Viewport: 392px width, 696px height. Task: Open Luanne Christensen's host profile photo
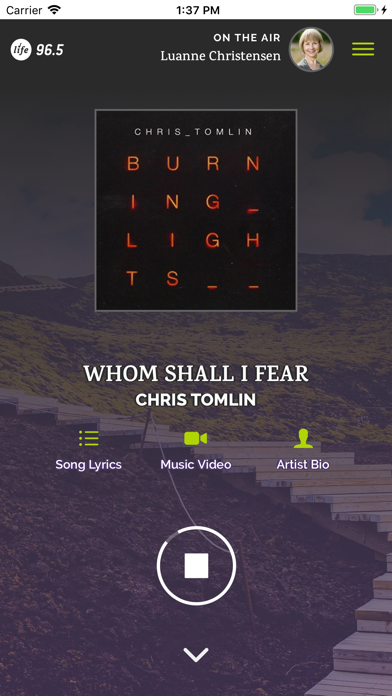[311, 49]
